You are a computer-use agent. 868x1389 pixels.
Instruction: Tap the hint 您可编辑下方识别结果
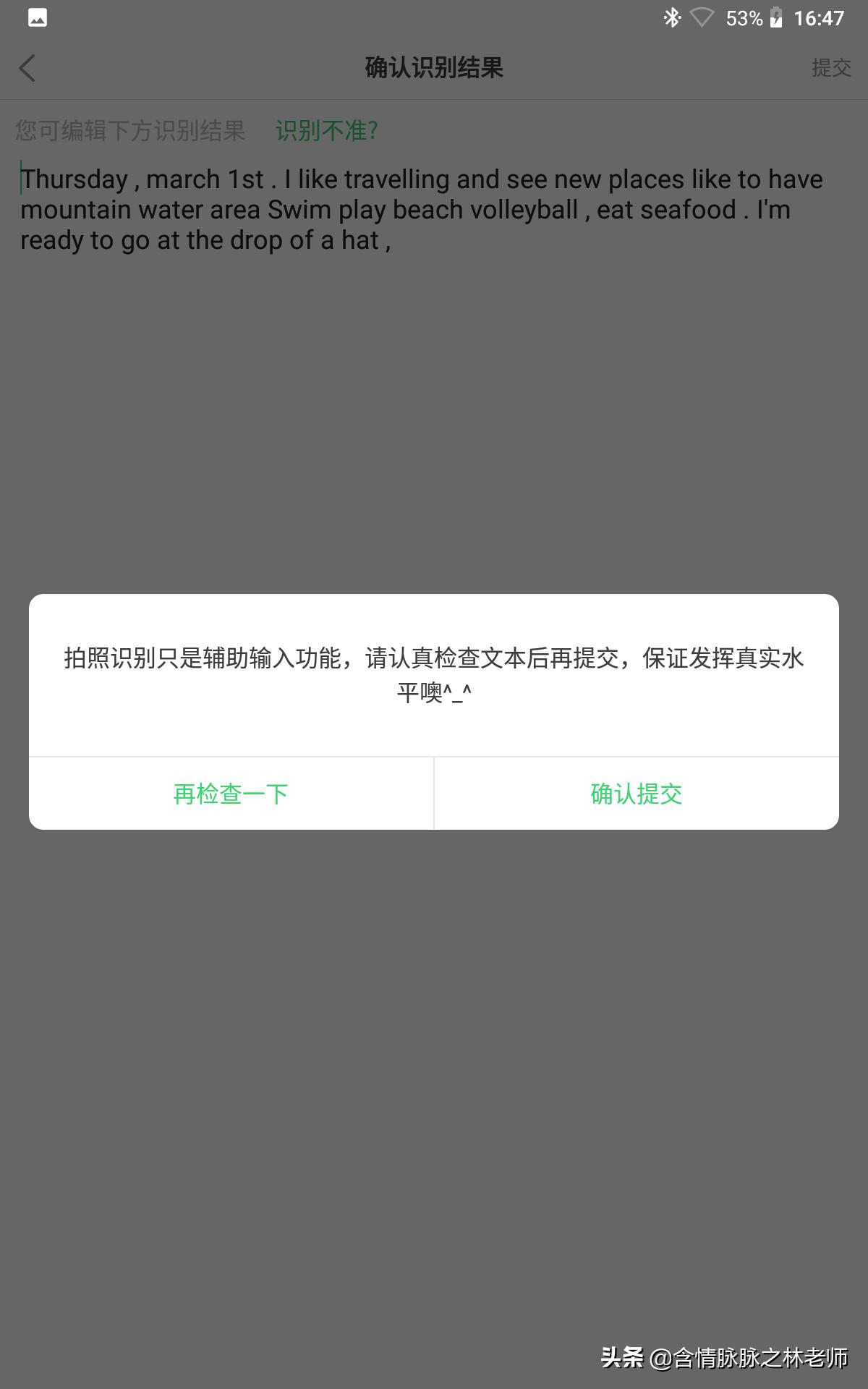point(129,131)
